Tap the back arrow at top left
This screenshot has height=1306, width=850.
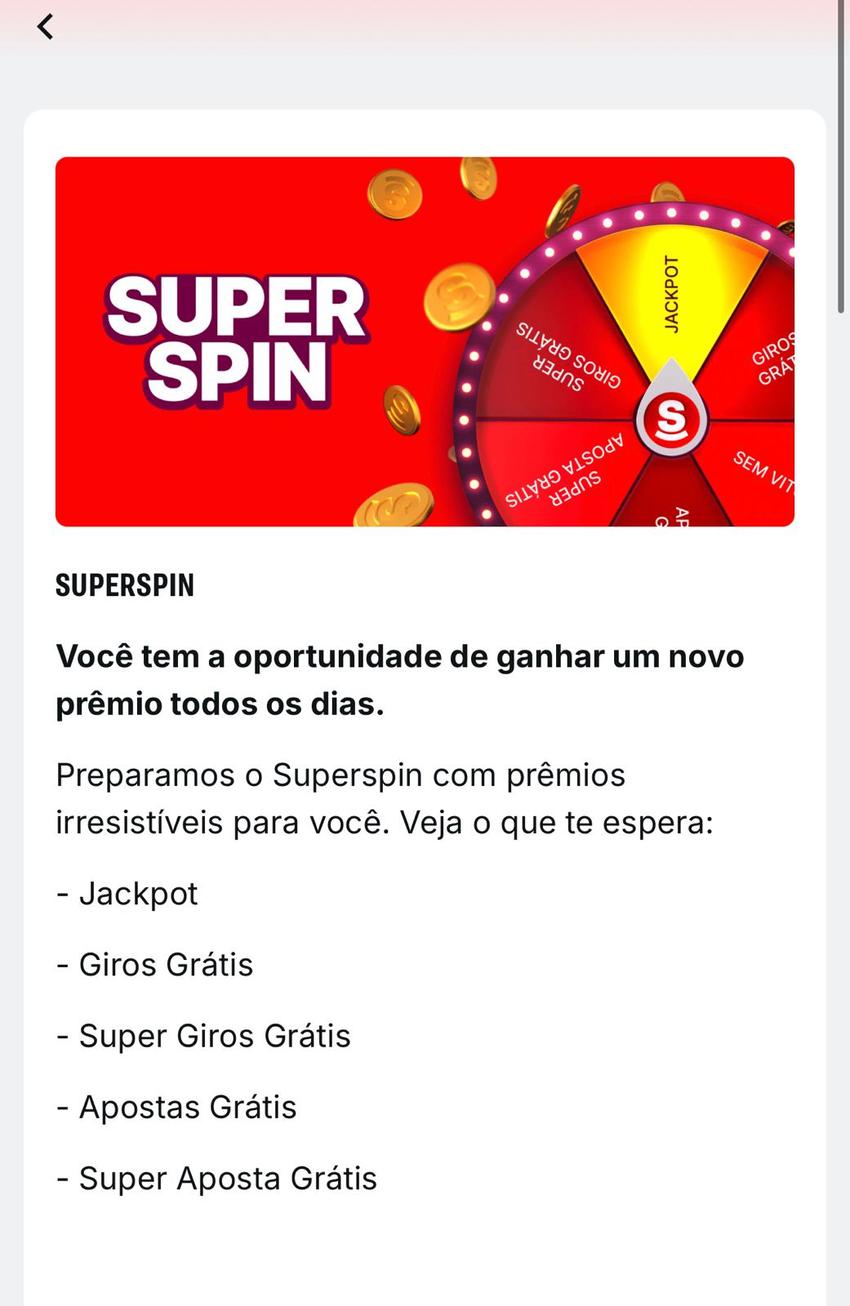click(x=44, y=26)
